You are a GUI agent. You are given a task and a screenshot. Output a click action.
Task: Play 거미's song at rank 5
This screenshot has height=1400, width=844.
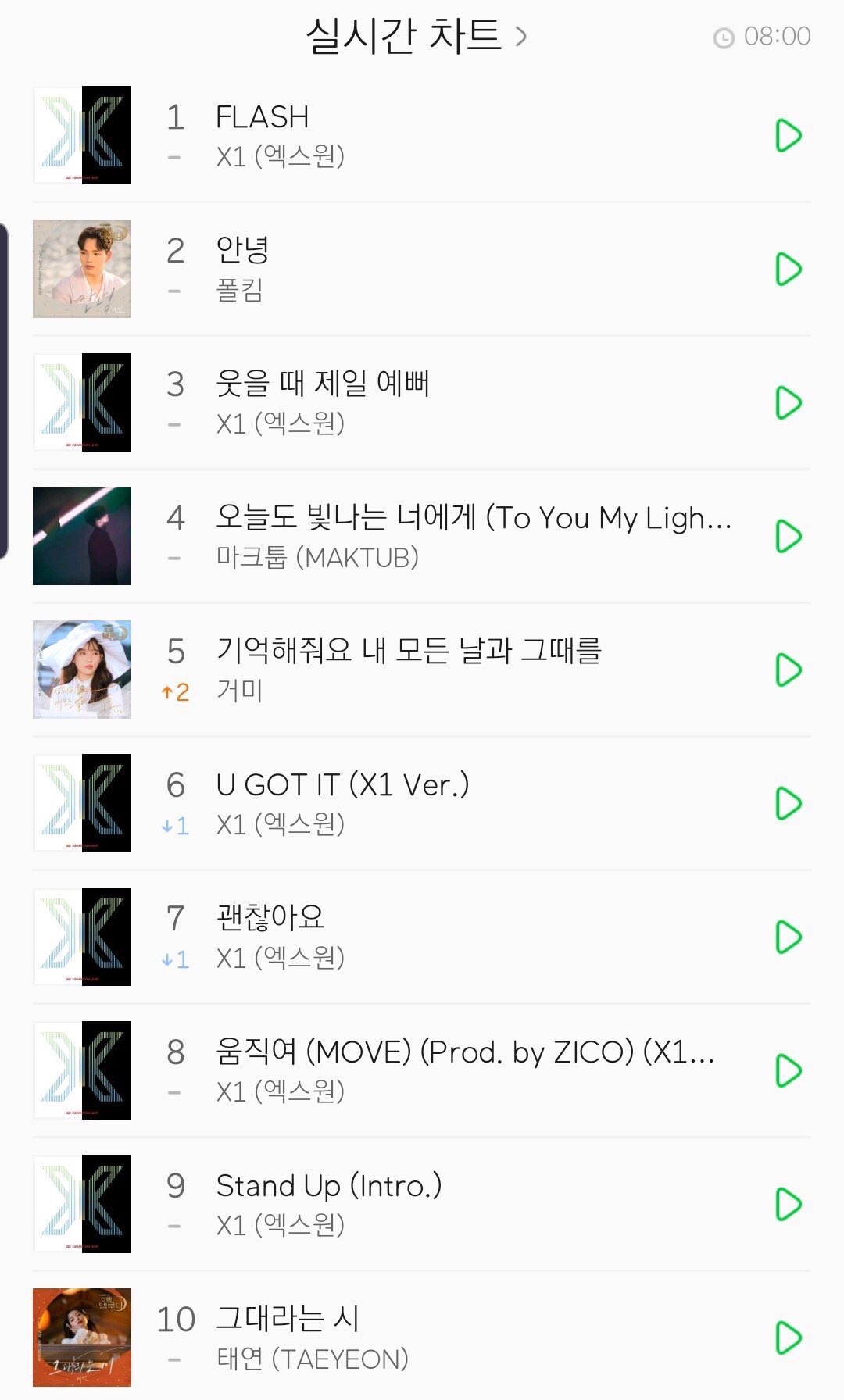coord(788,670)
